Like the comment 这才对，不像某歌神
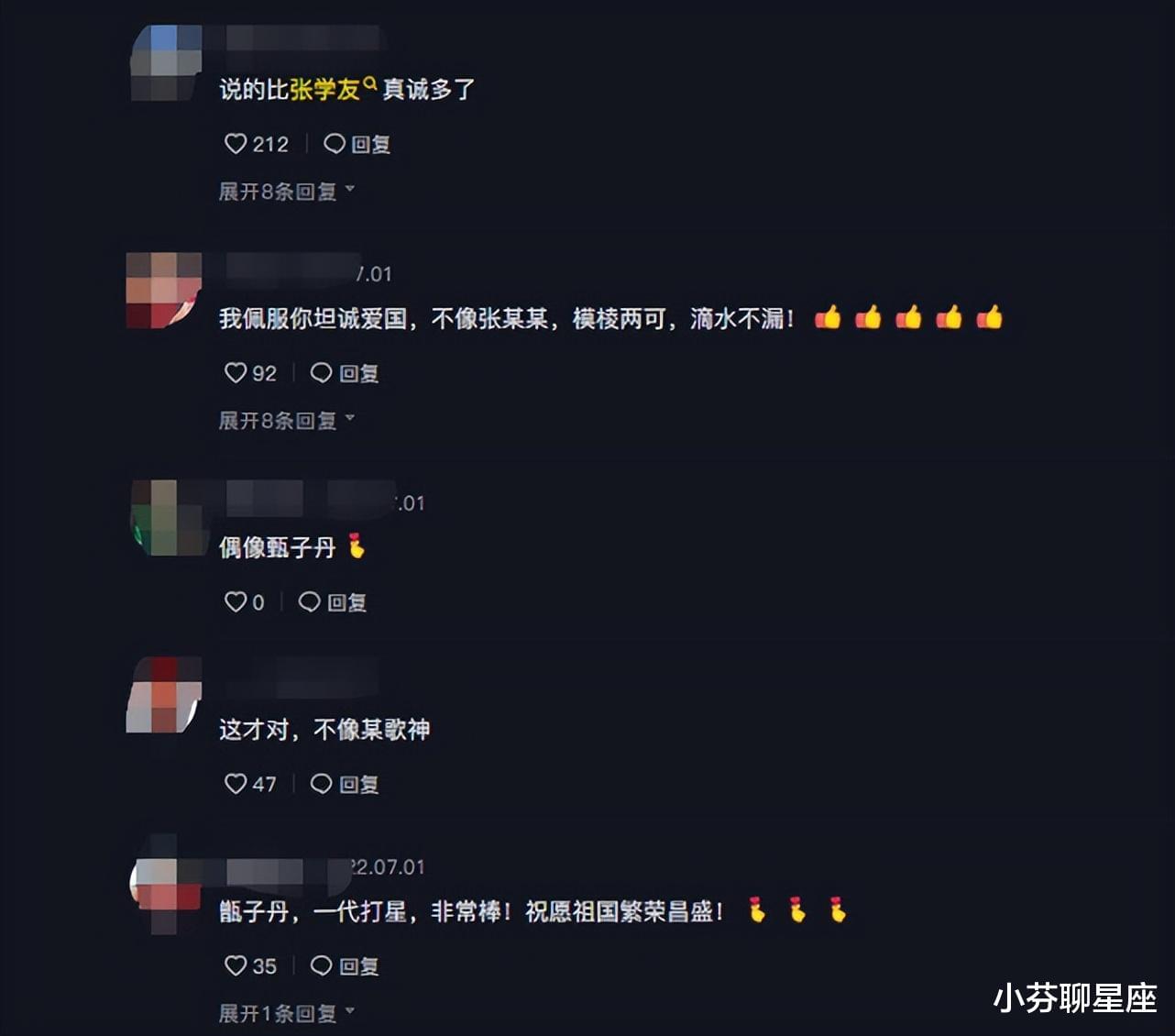 pos(236,784)
